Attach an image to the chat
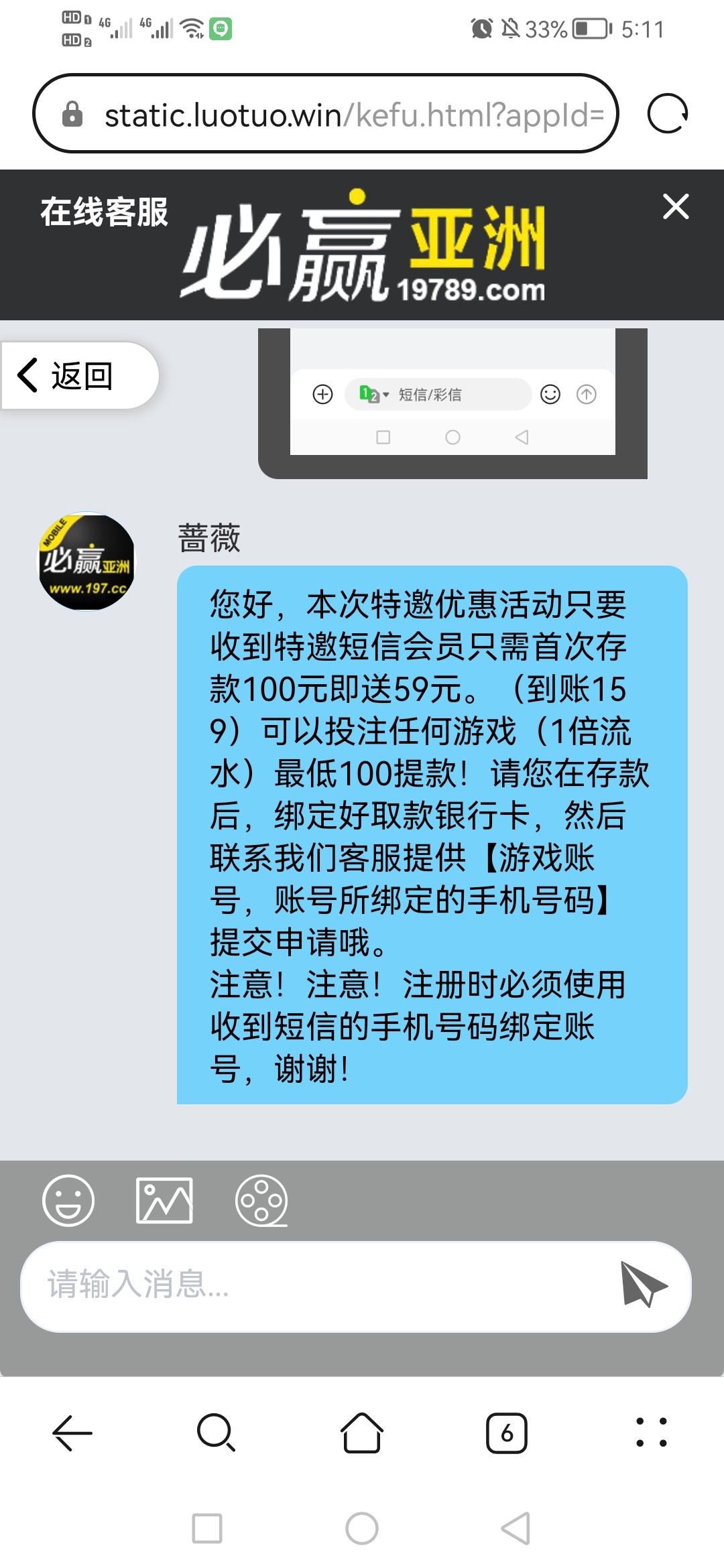Image resolution: width=724 pixels, height=1568 pixels. 164,1200
